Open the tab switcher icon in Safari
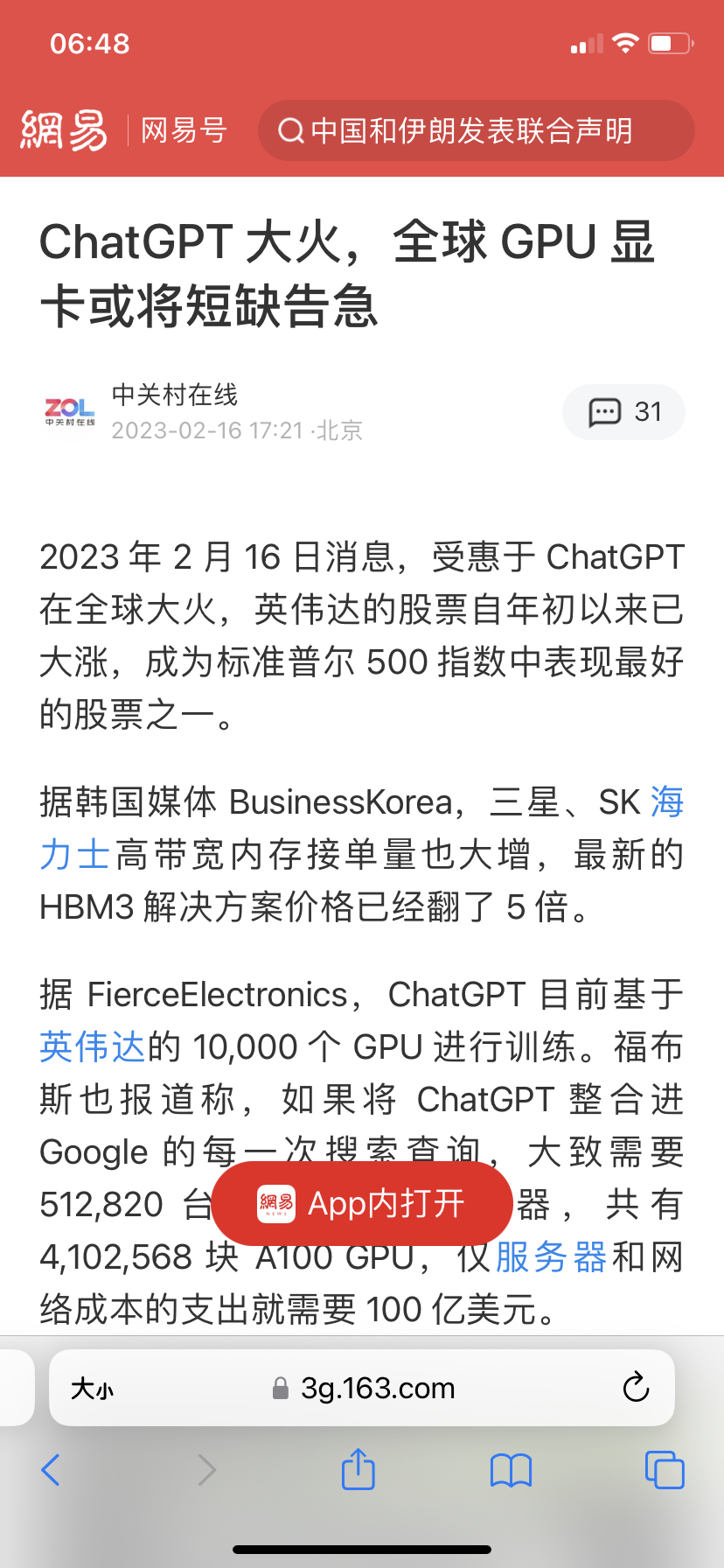Viewport: 724px width, 1568px height. (664, 1470)
